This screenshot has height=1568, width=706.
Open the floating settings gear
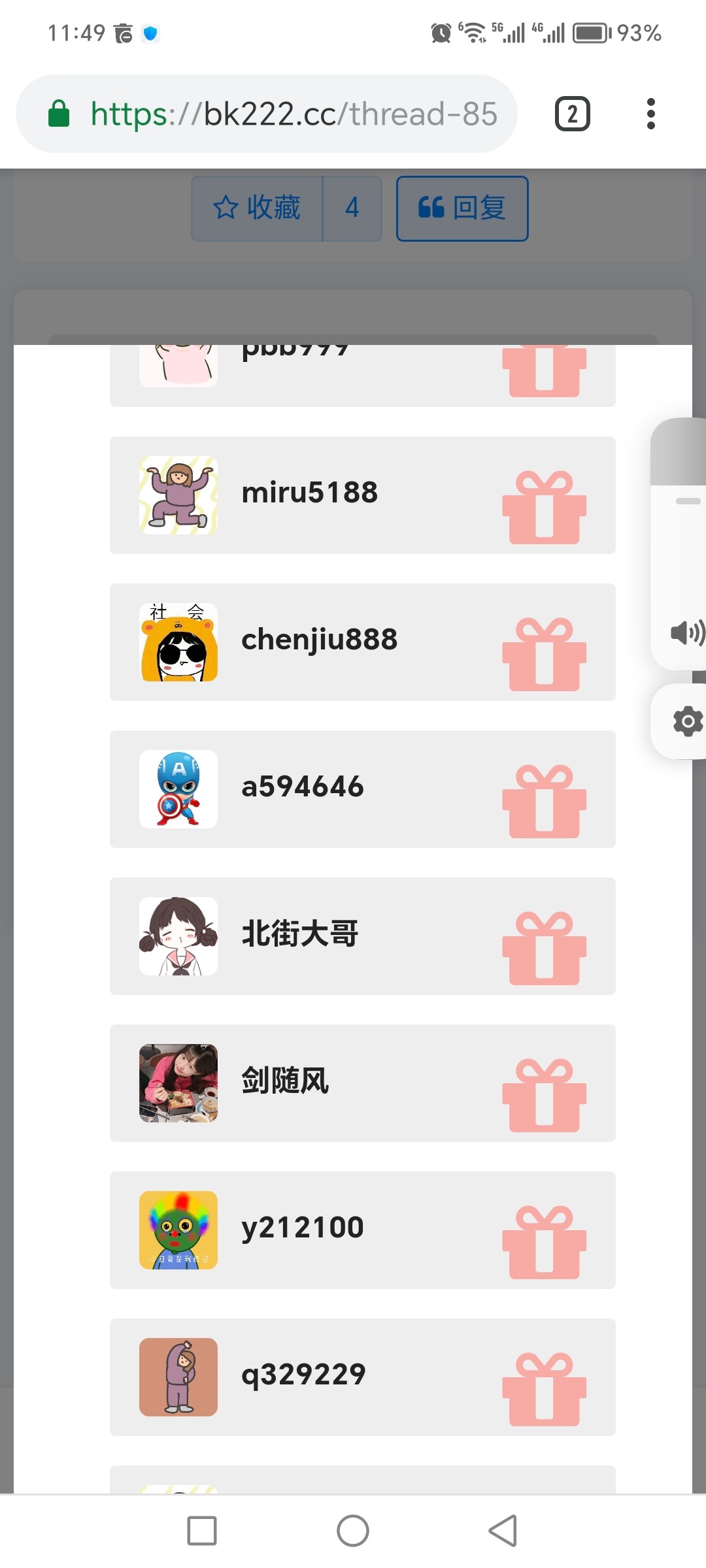686,721
